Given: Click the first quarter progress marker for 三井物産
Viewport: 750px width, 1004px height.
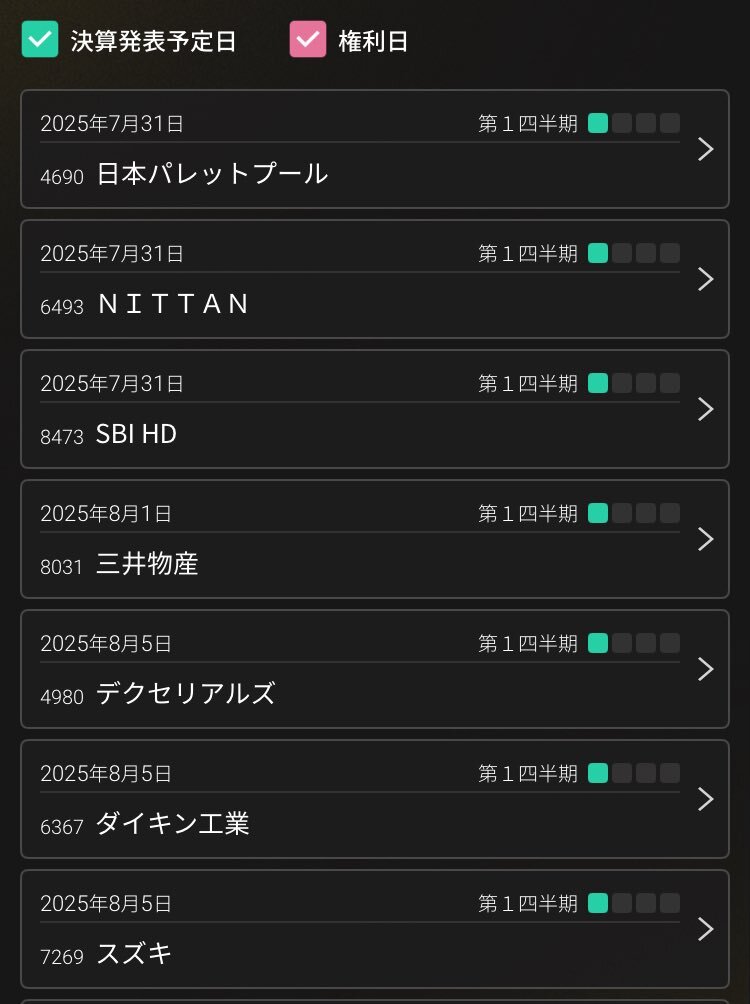Looking at the screenshot, I should tap(598, 513).
